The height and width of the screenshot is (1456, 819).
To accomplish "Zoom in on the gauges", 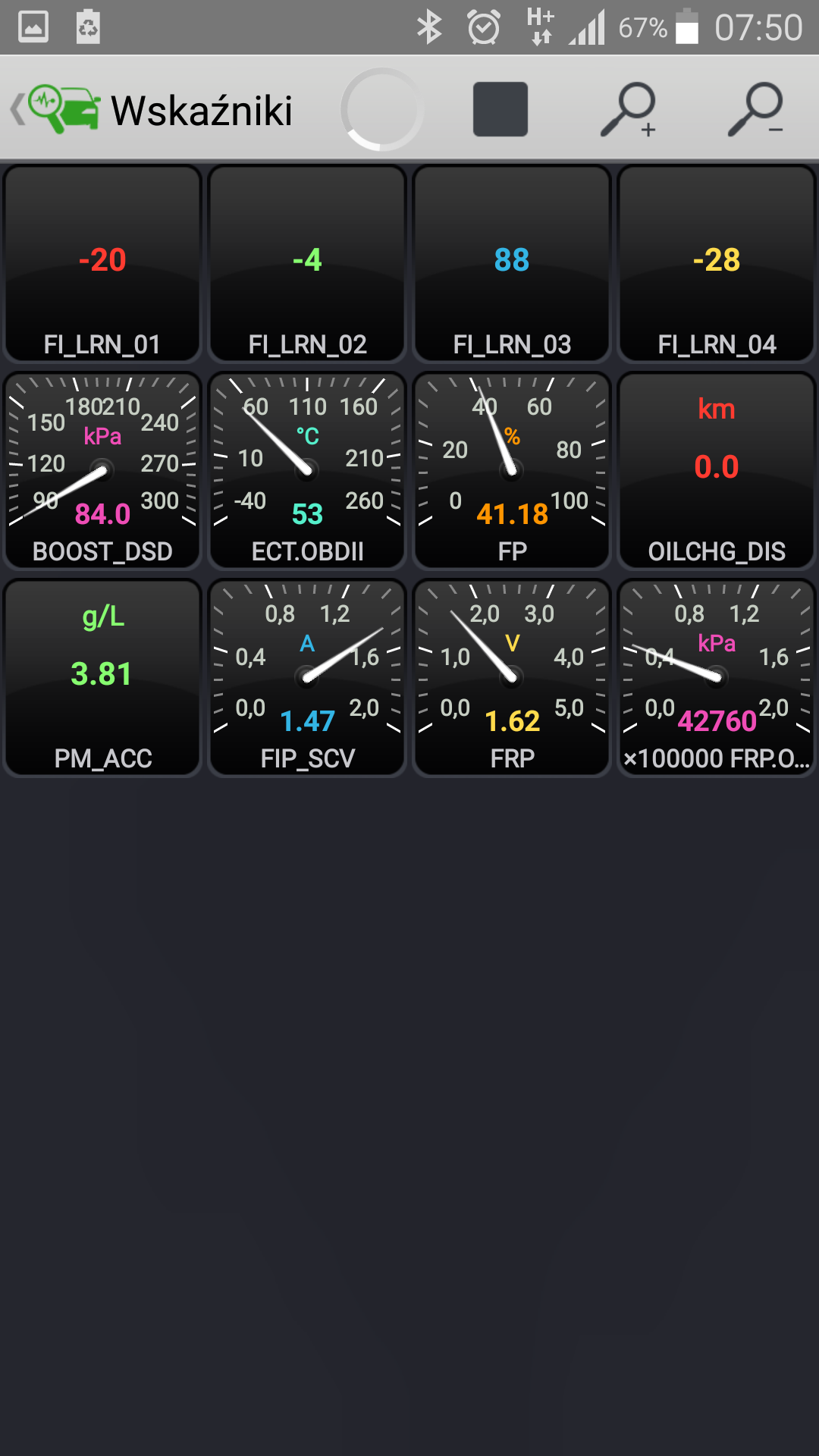I will 628,109.
